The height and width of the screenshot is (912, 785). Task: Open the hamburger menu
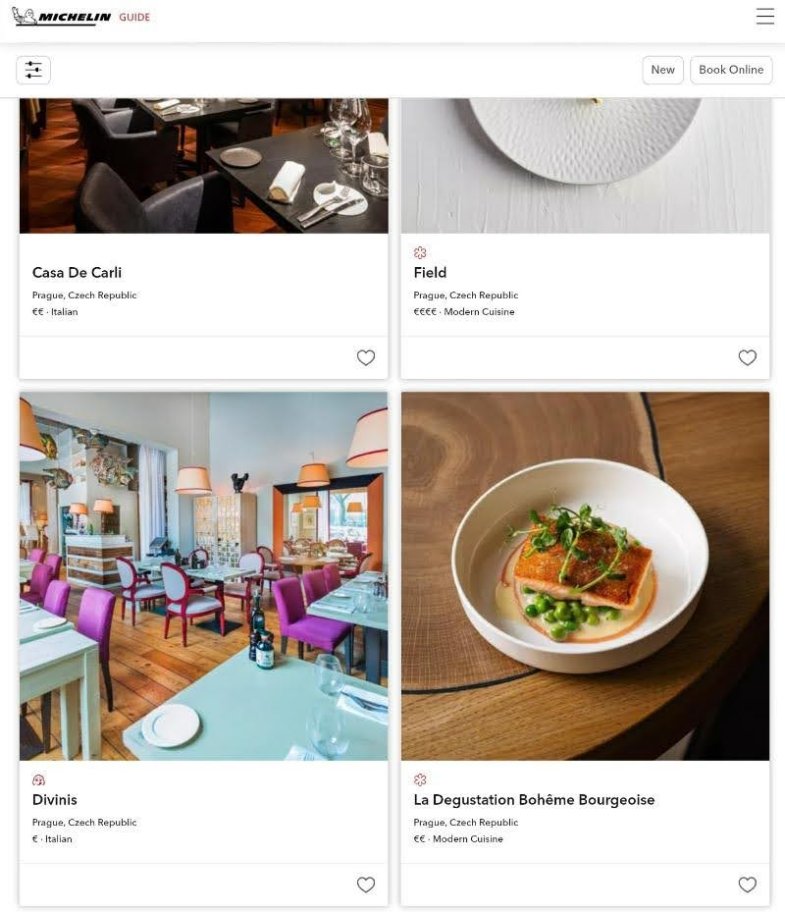(x=765, y=17)
